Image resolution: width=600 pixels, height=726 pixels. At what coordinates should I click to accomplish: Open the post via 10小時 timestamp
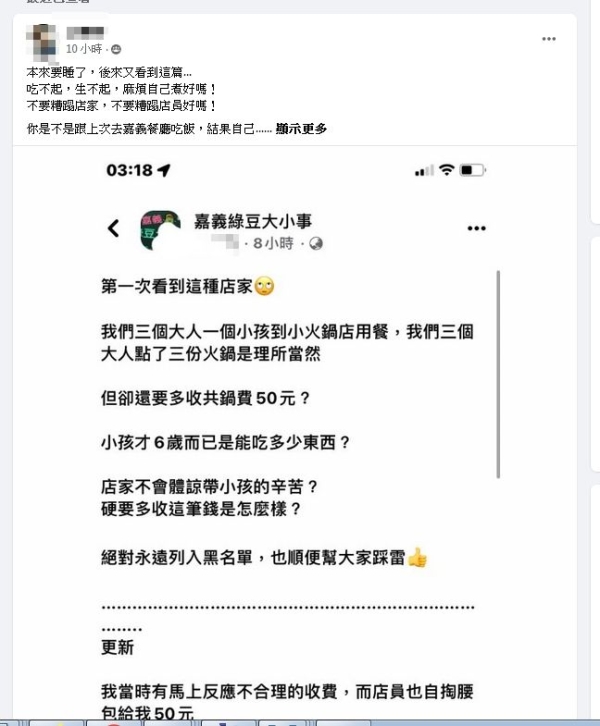point(84,49)
